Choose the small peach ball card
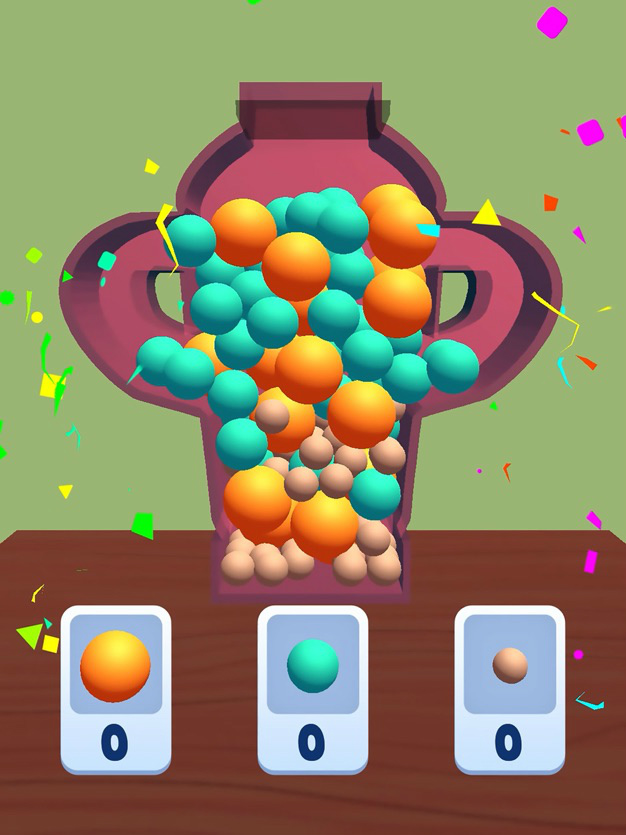Viewport: 626px width, 835px height. 509,690
